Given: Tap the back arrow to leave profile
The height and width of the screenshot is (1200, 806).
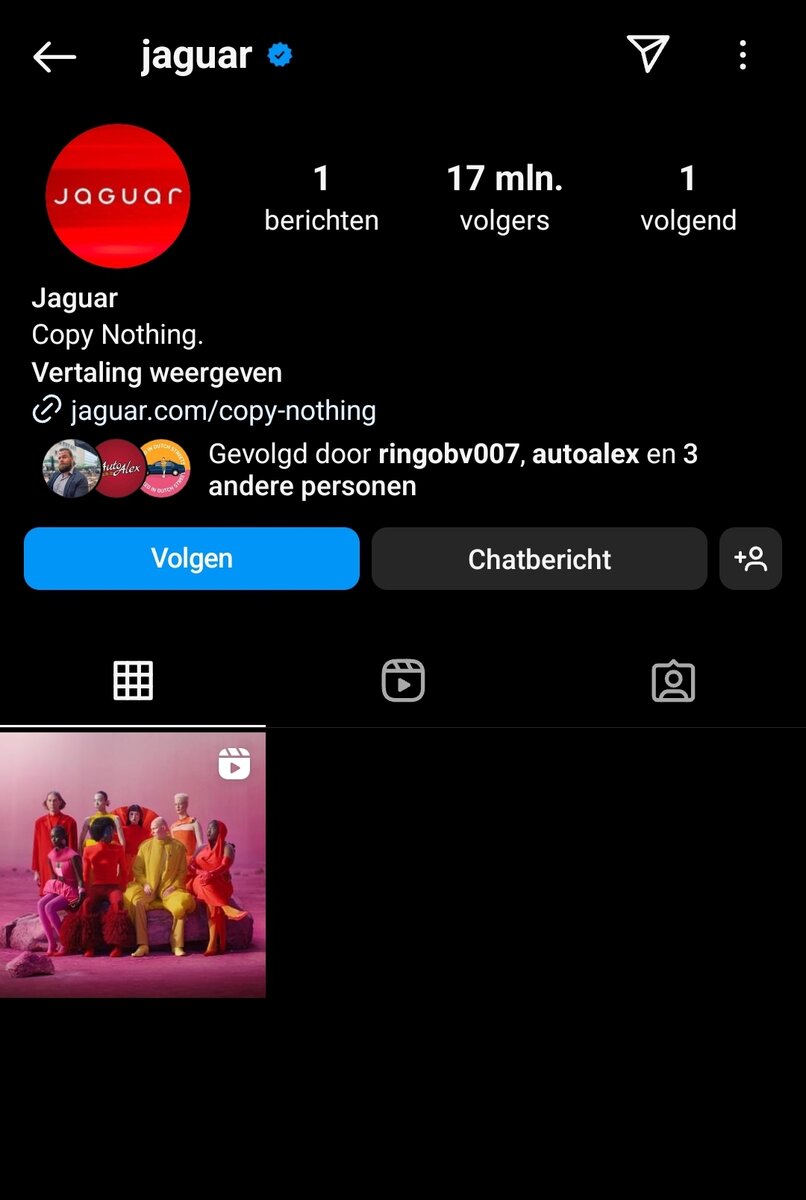Looking at the screenshot, I should click(54, 56).
